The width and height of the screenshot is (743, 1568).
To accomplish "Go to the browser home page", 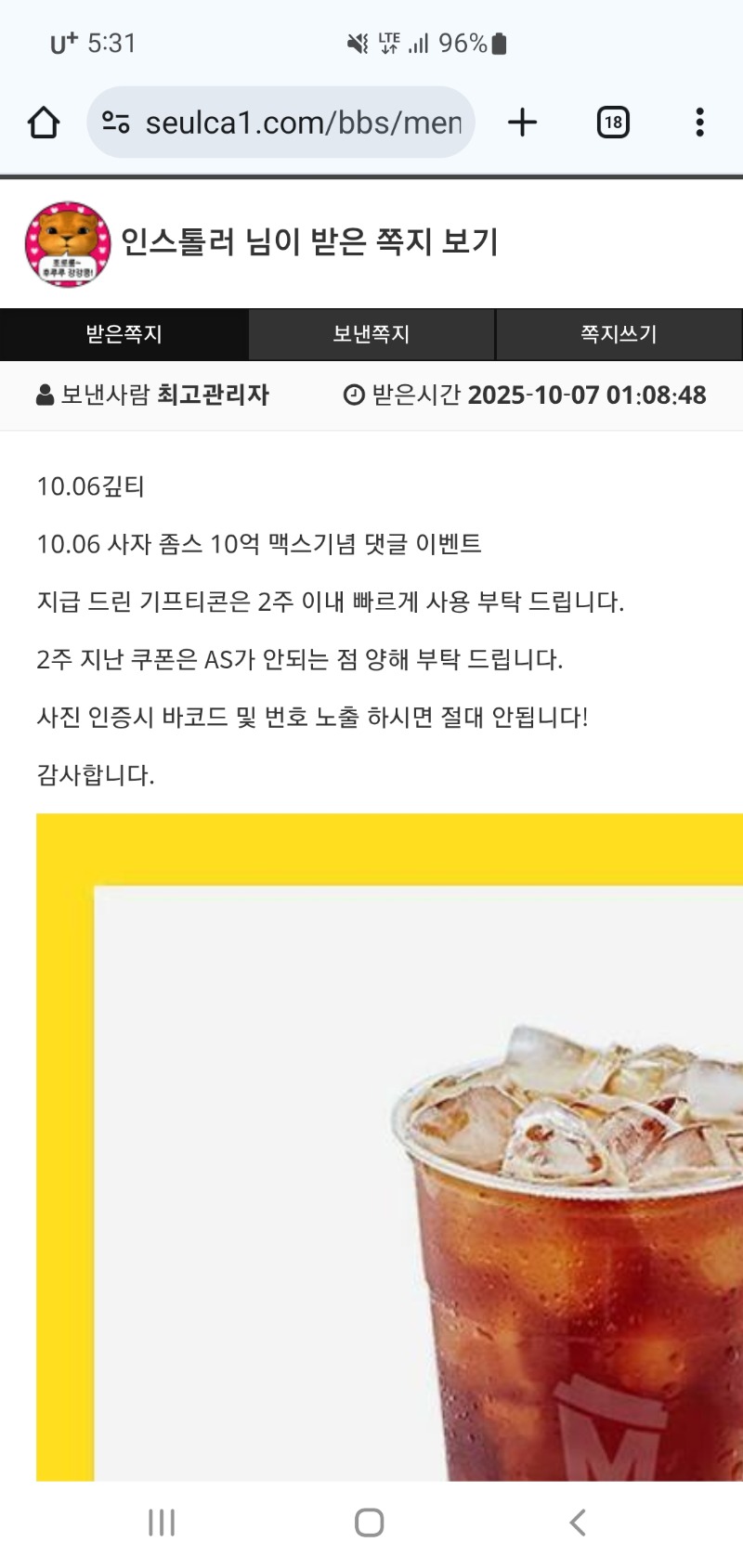I will 44,123.
